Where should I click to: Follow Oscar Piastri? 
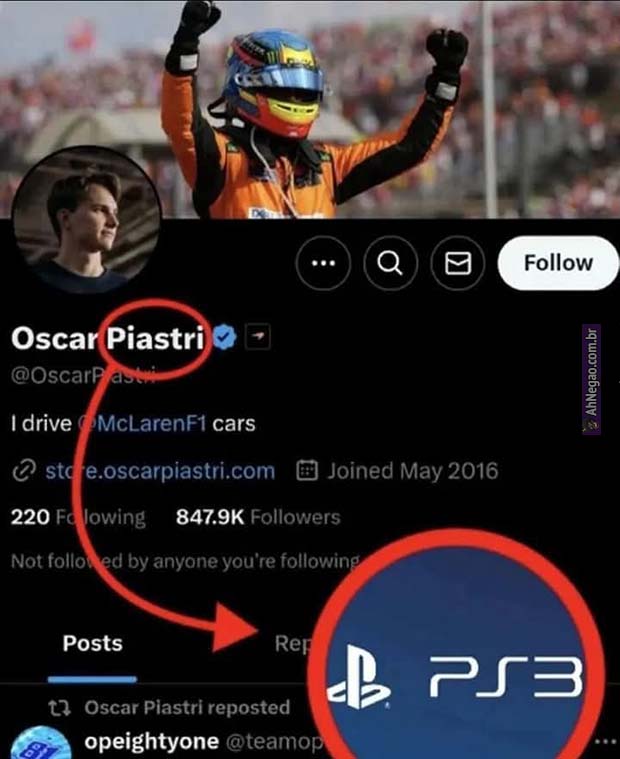(x=558, y=263)
